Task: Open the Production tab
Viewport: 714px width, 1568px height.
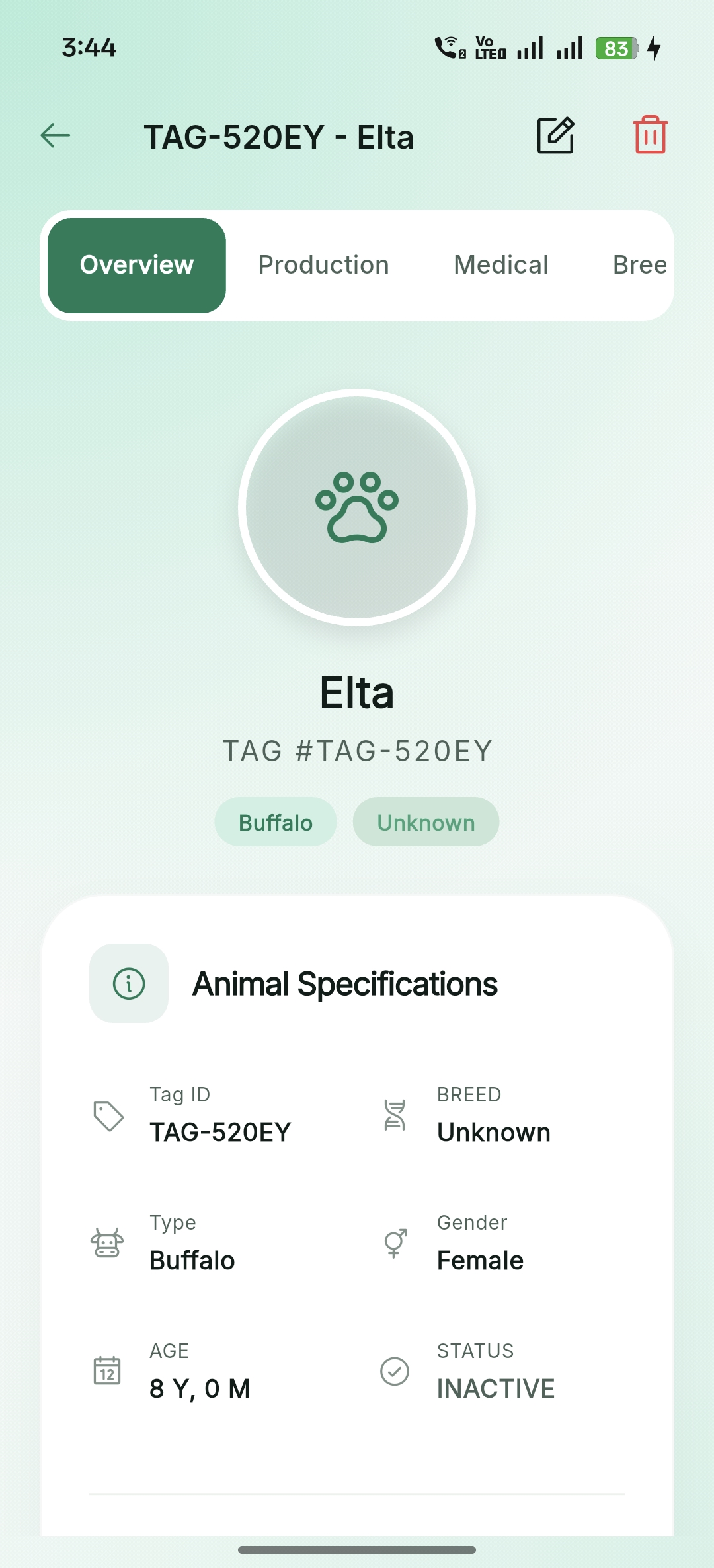Action: click(323, 264)
